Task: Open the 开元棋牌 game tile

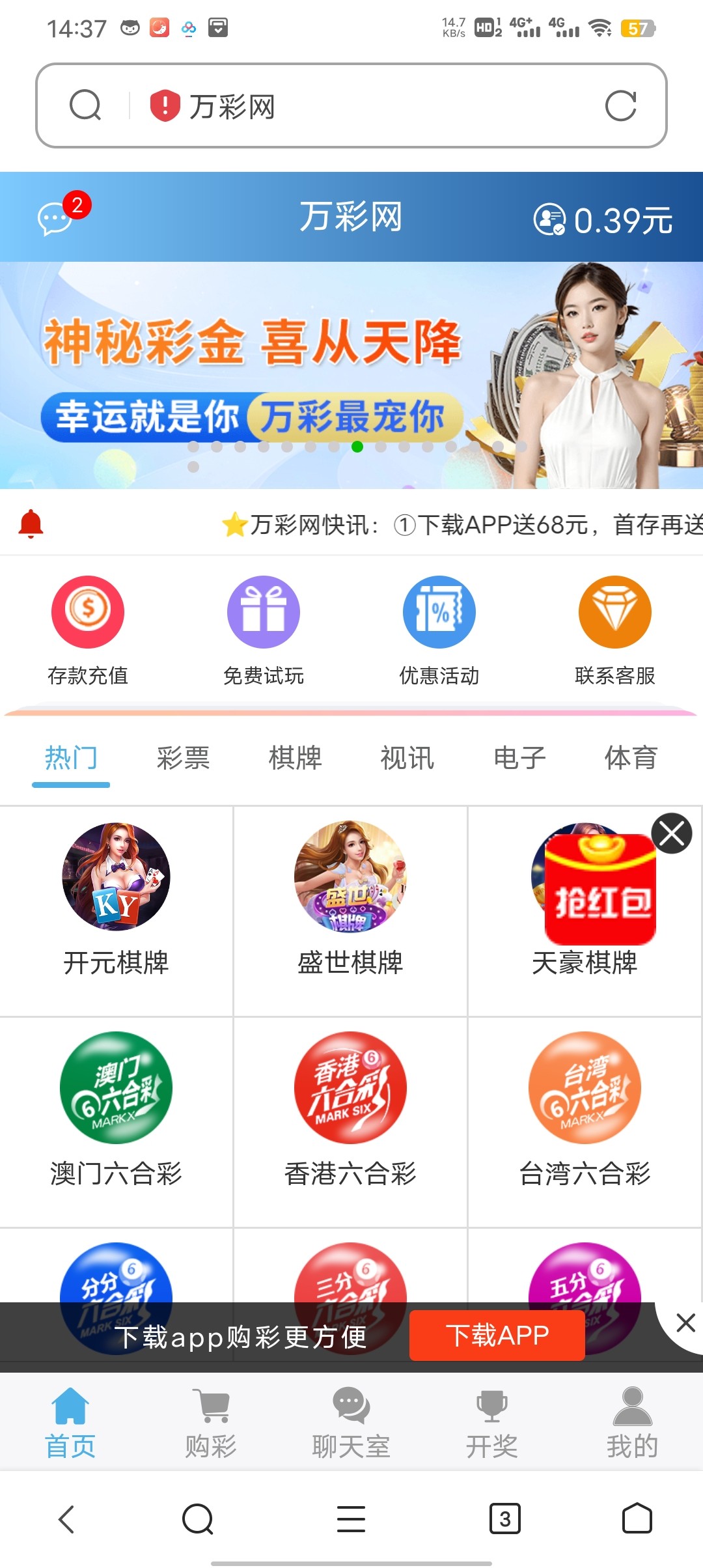Action: pyautogui.click(x=116, y=900)
